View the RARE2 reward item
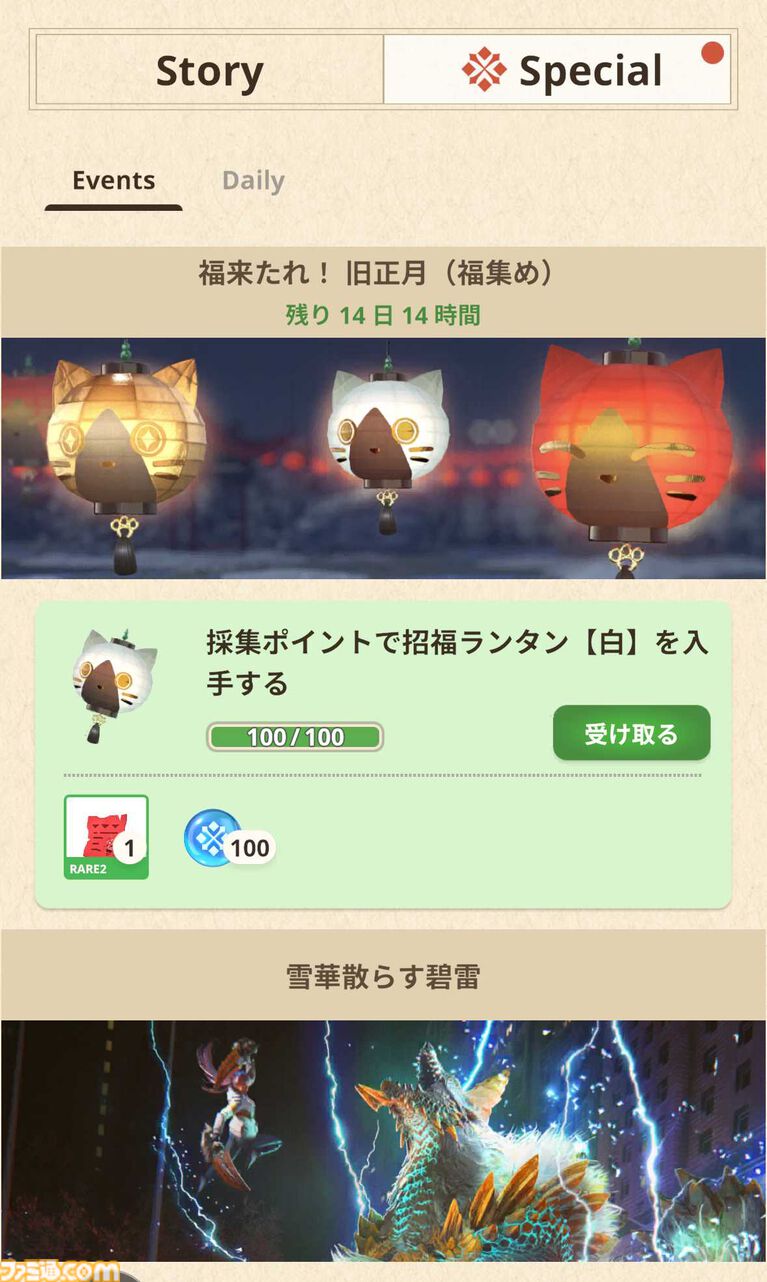Image resolution: width=767 pixels, height=1282 pixels. [x=106, y=837]
